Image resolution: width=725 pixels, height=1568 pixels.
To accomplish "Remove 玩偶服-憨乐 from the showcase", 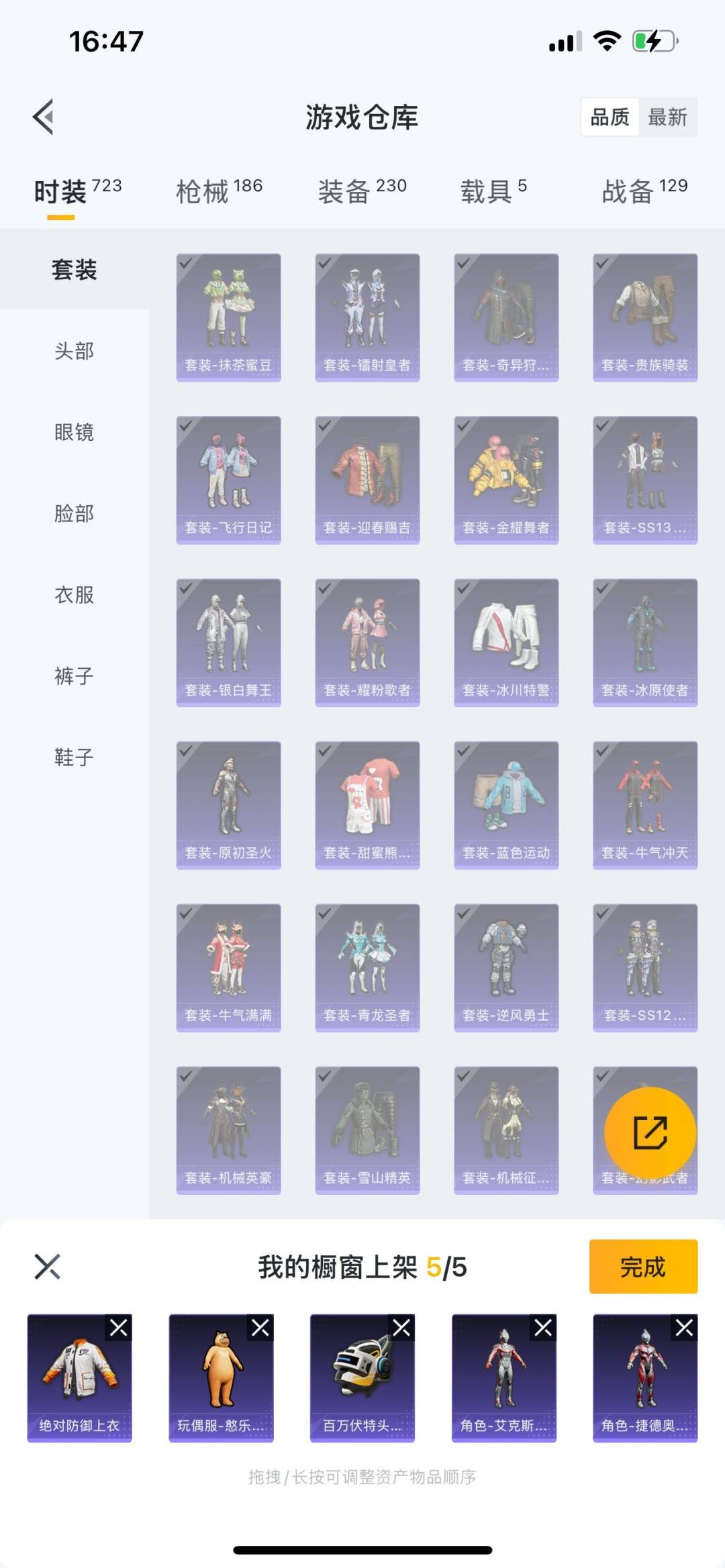I will tap(260, 1327).
